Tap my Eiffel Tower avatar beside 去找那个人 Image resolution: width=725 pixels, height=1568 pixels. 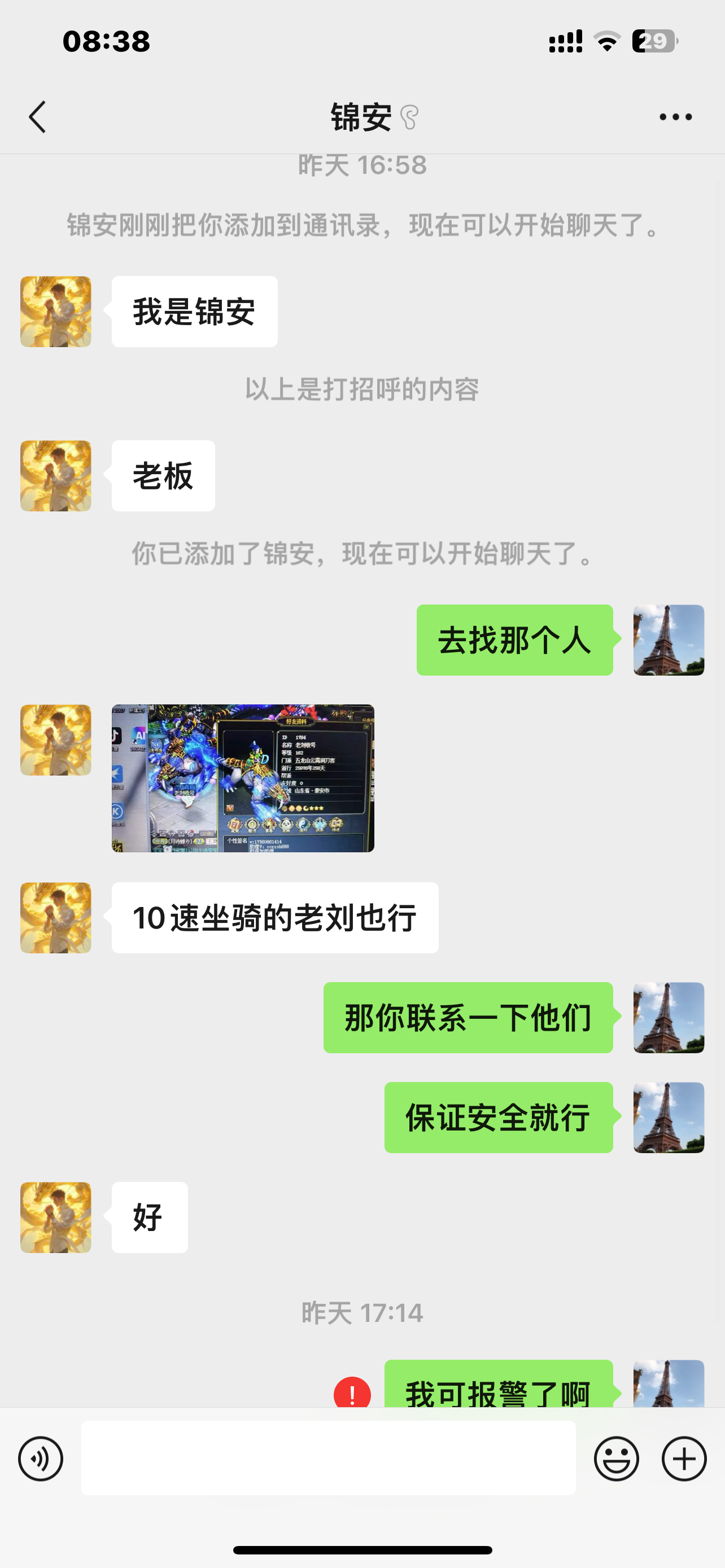[x=669, y=640]
